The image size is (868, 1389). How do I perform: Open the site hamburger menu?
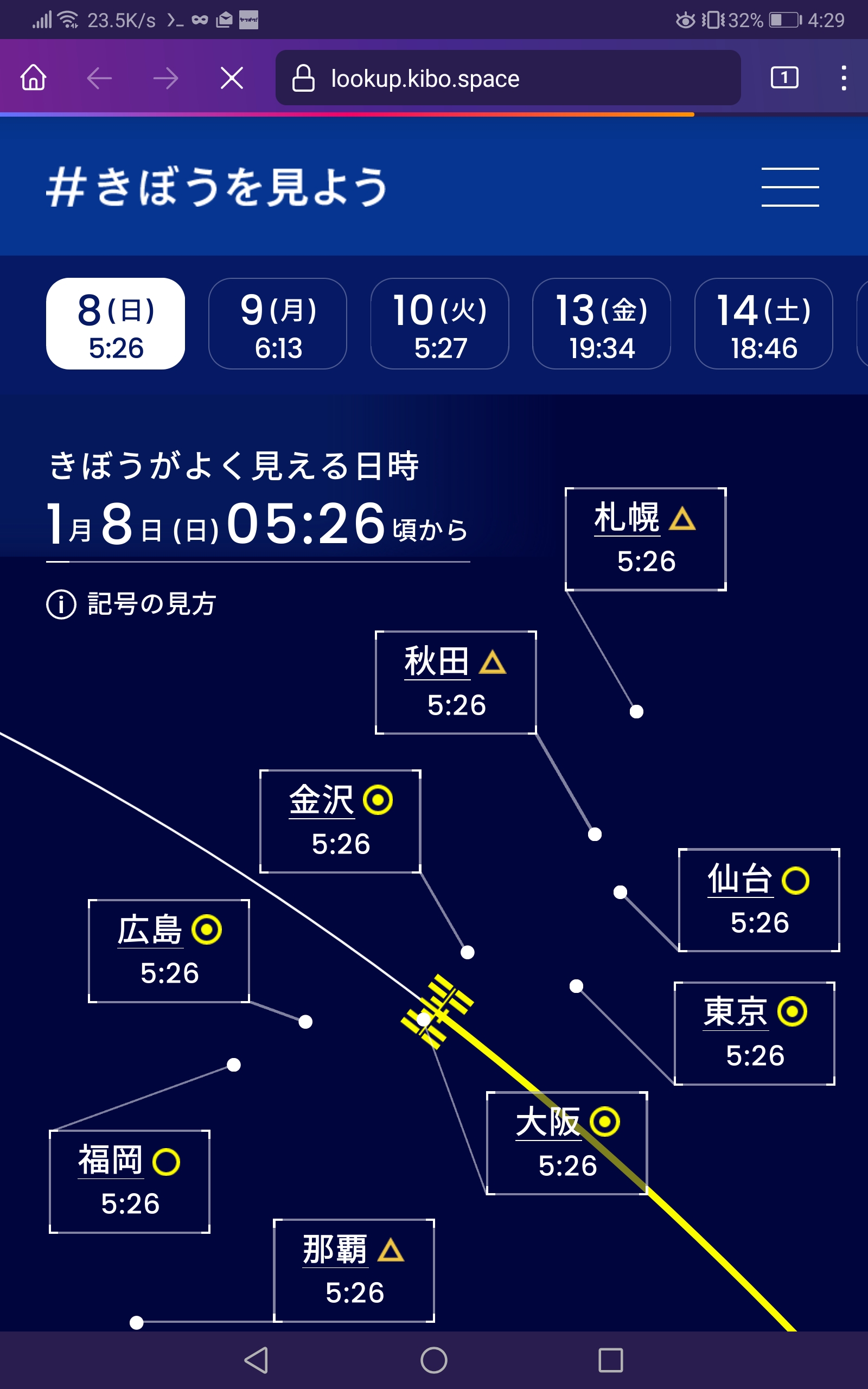[790, 187]
